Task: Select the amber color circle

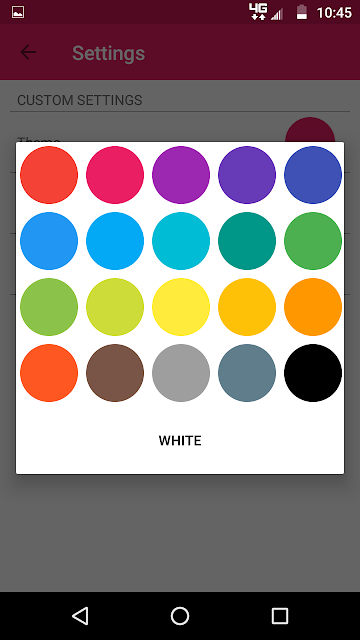Action: pos(247,307)
